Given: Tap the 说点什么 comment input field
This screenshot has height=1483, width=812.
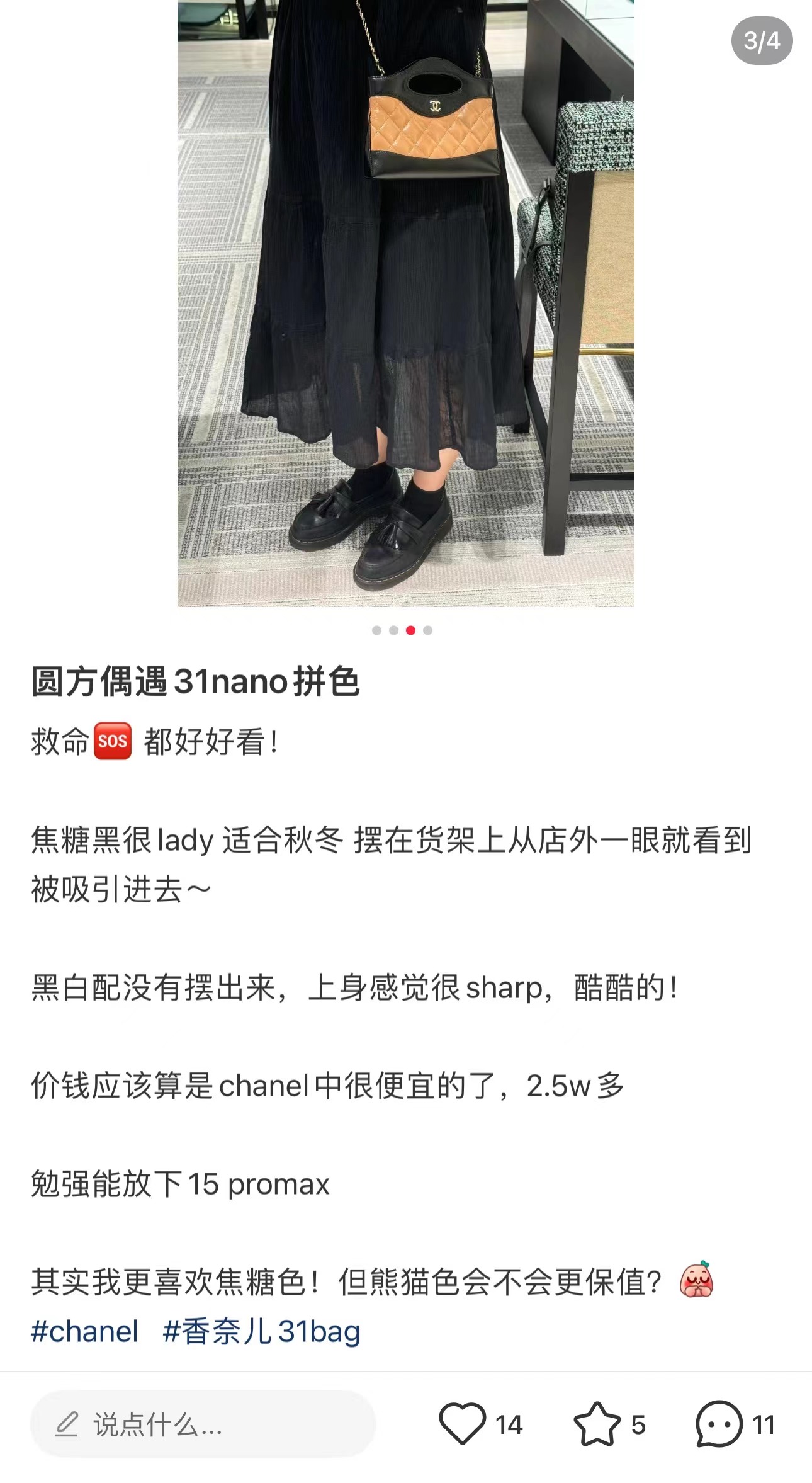Looking at the screenshot, I should coord(203,1424).
